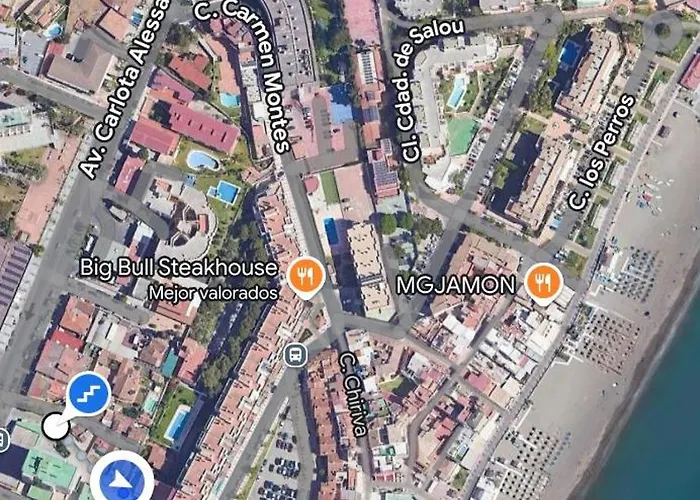Tap the bus stop icon near C. Chiriva
The image size is (700, 500).
(x=295, y=355)
